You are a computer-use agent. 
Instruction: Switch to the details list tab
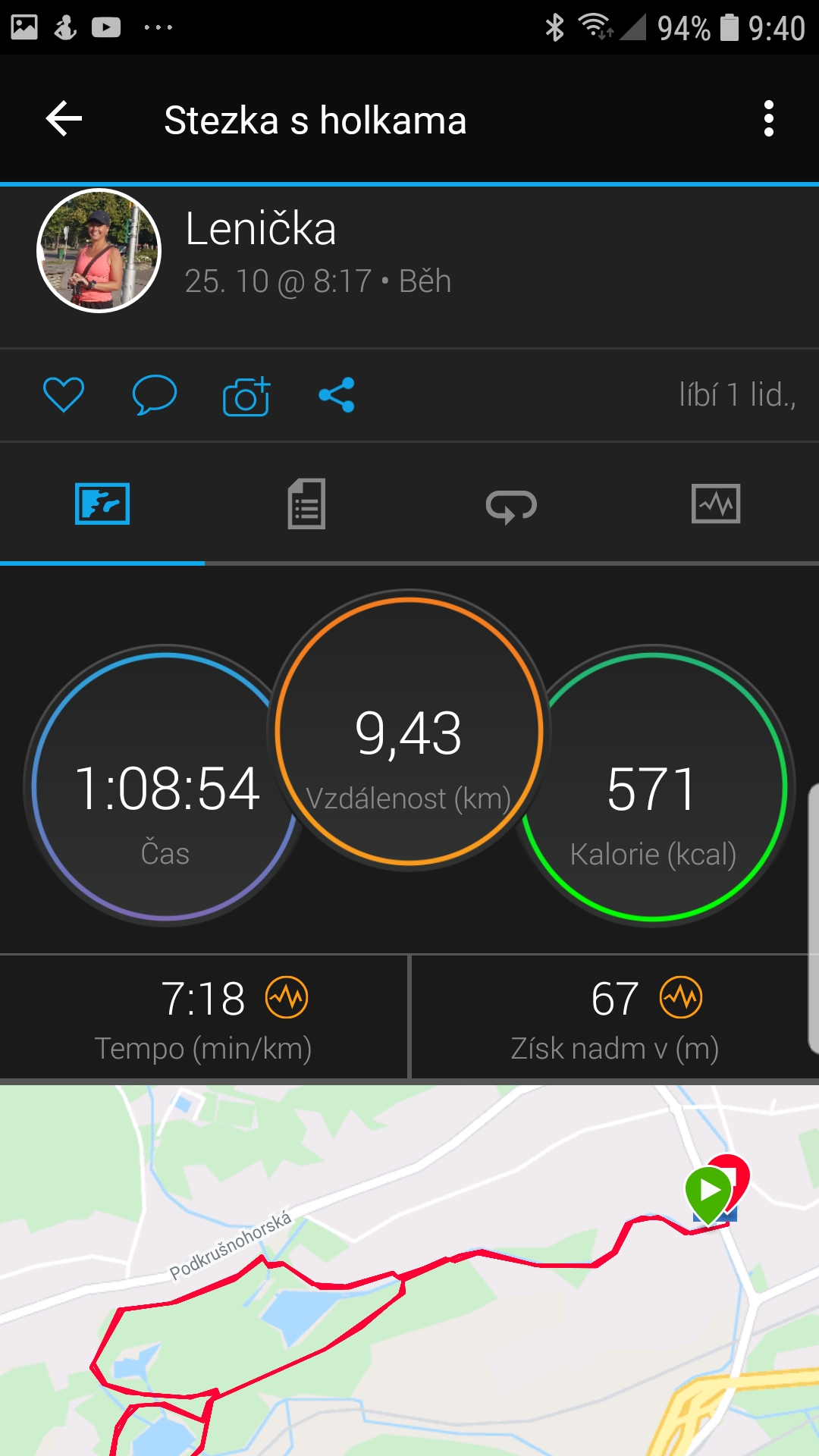pos(307,504)
